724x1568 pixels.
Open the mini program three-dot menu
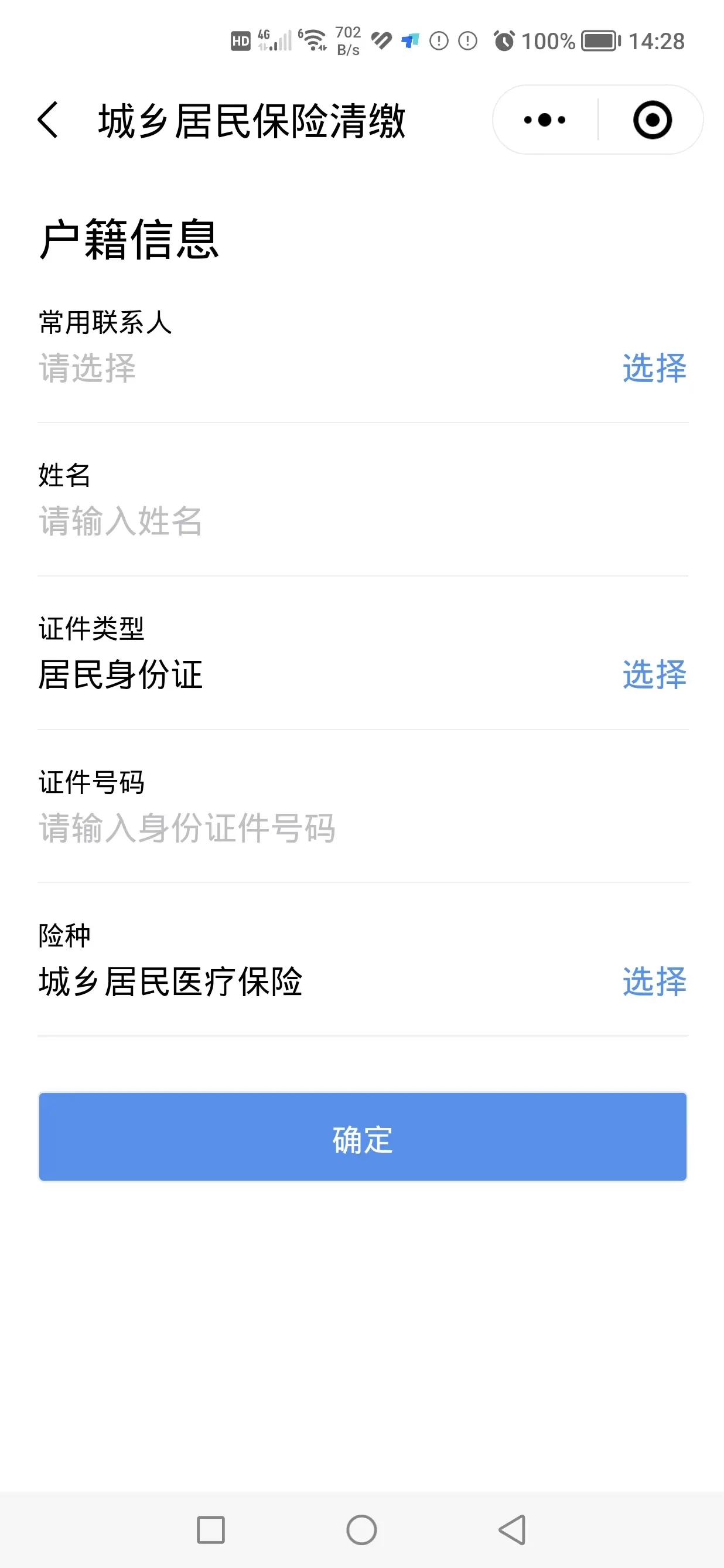tap(545, 120)
